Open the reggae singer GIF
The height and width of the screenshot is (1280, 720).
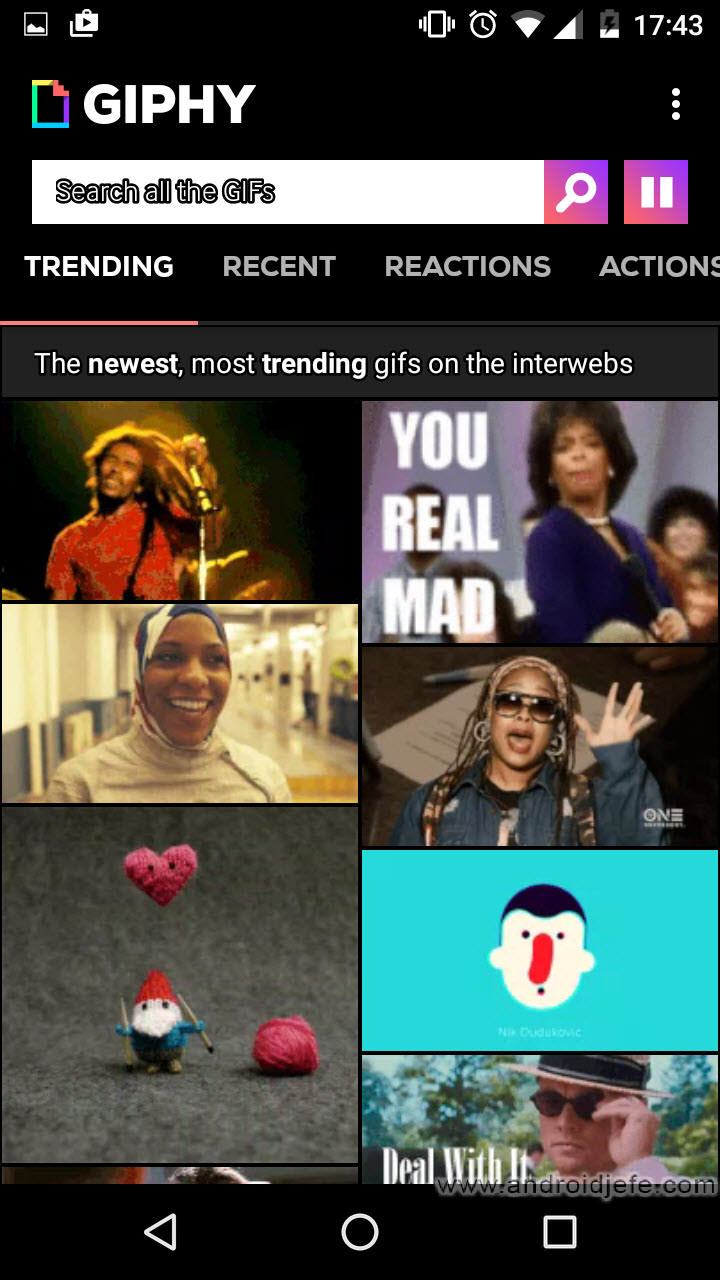coord(180,500)
